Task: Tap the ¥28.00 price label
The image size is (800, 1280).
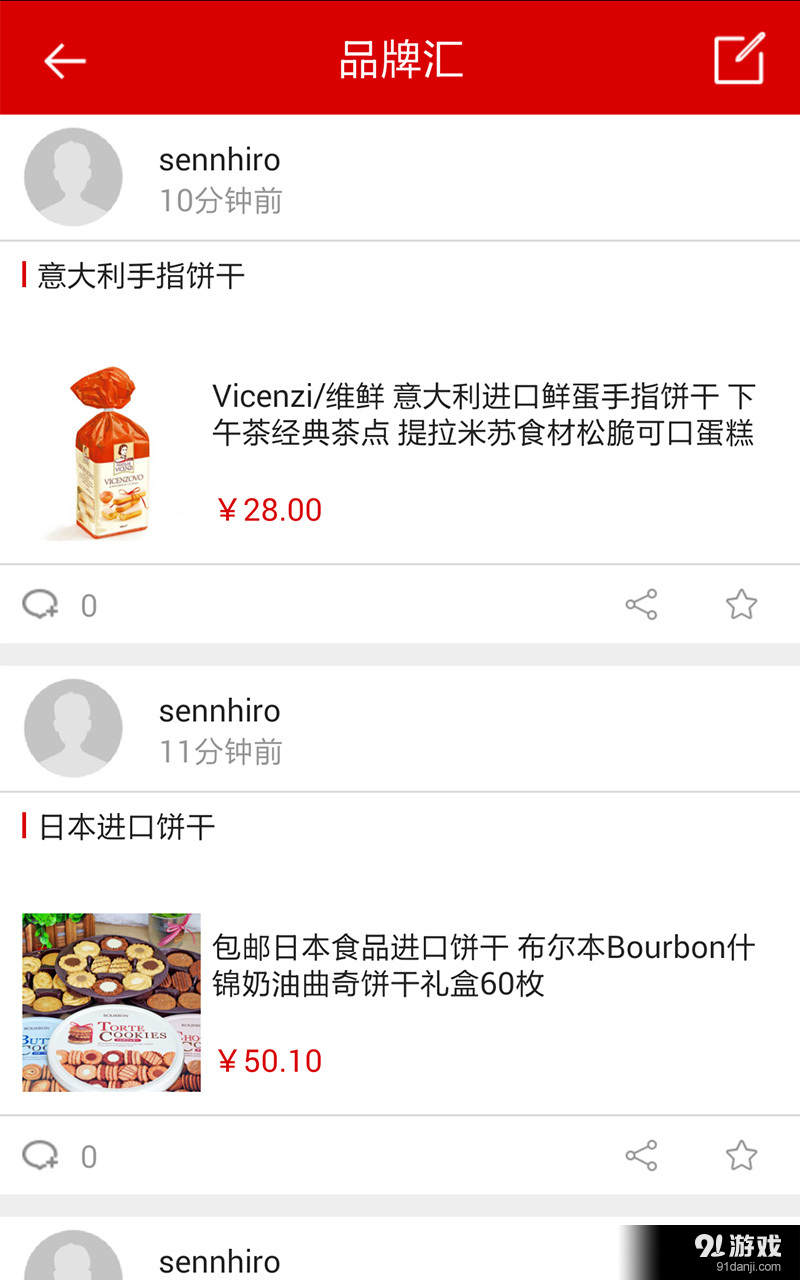Action: coord(269,510)
